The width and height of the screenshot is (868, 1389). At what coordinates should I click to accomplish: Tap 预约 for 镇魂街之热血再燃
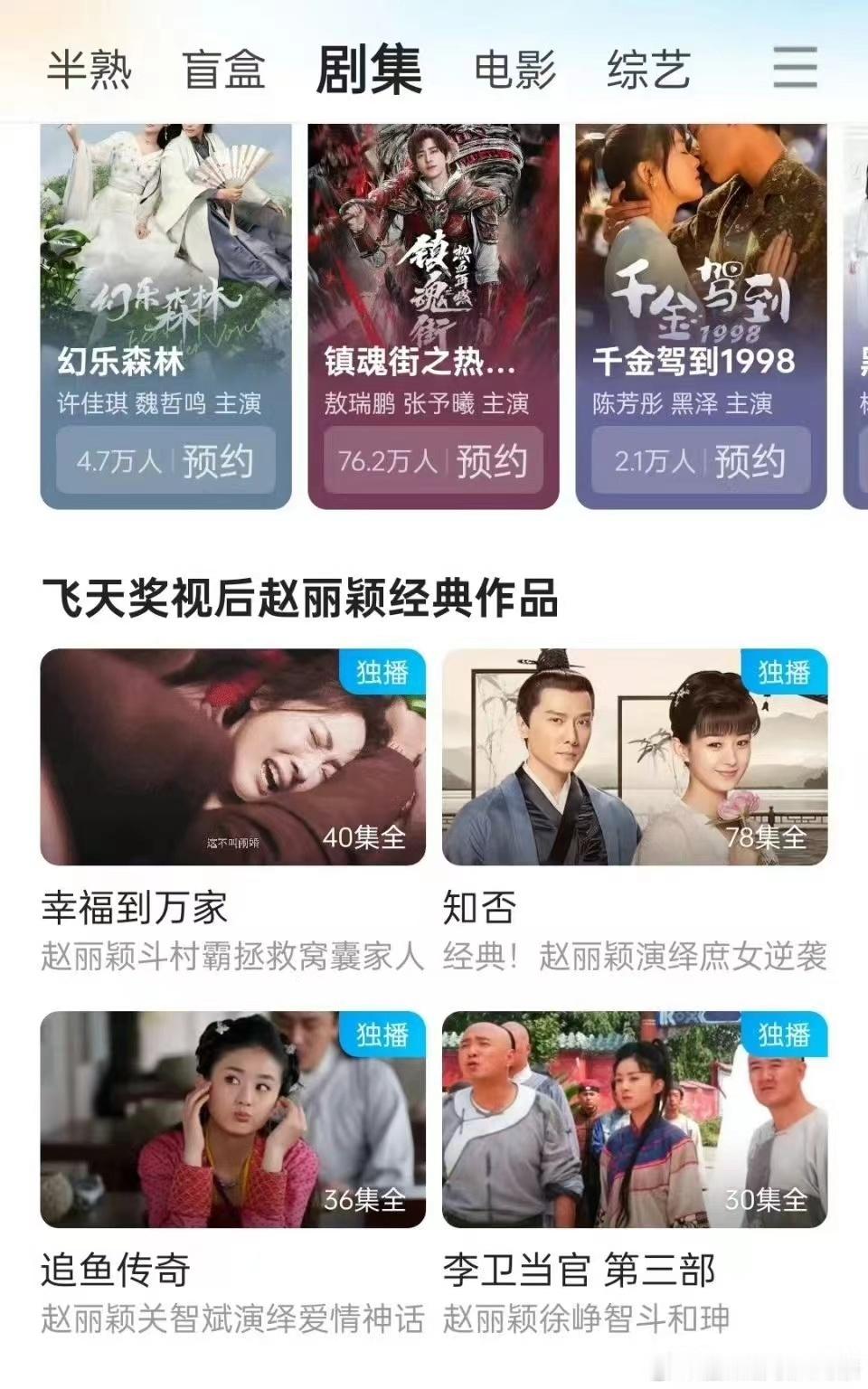[493, 460]
